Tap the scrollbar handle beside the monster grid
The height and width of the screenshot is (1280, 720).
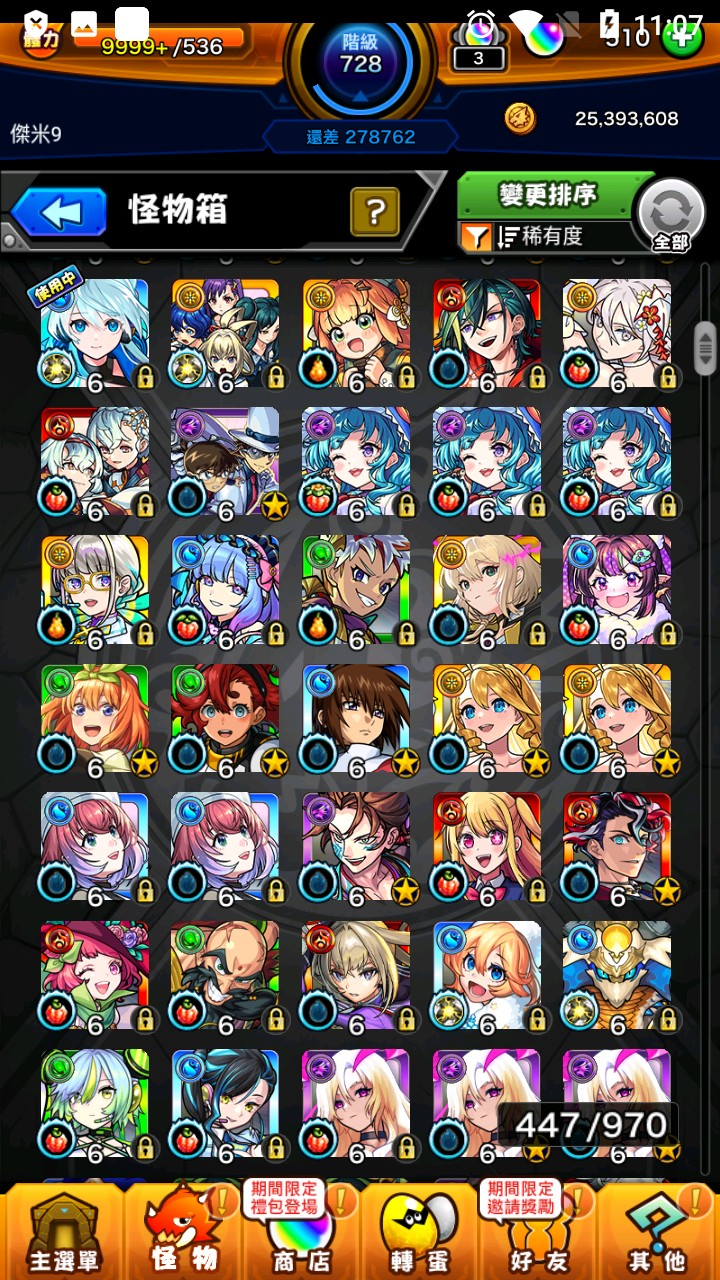pyautogui.click(x=705, y=347)
